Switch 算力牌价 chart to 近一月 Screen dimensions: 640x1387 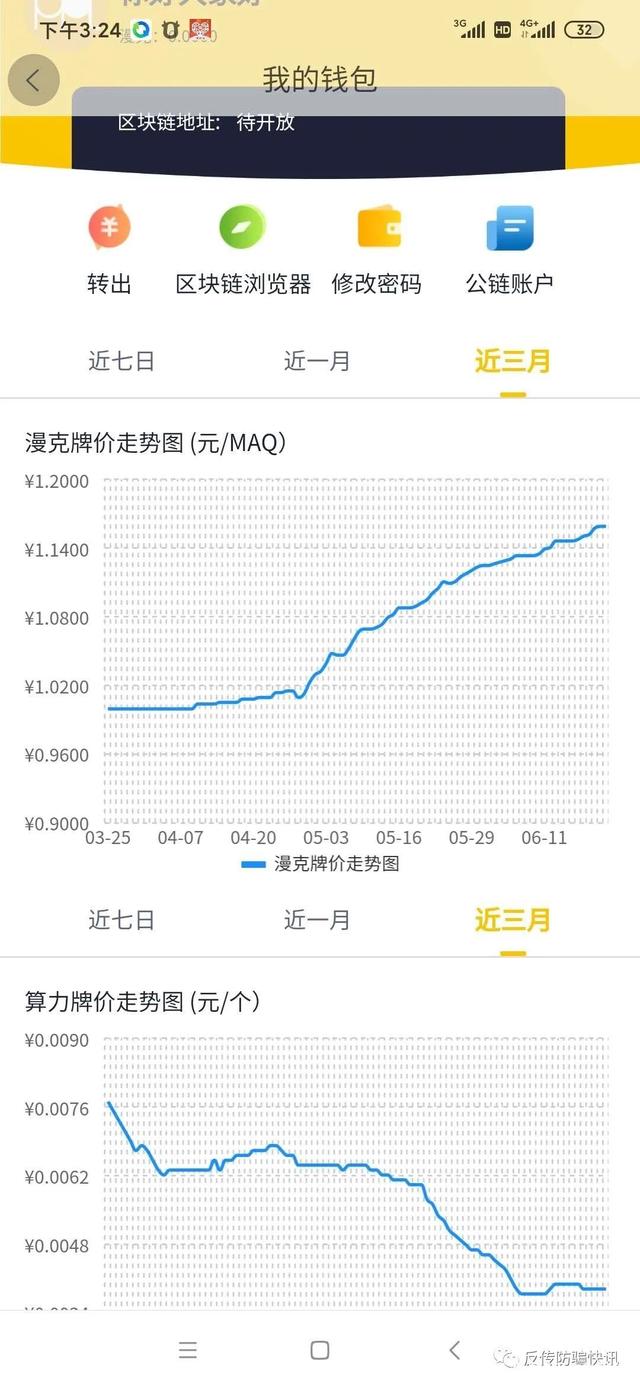317,919
